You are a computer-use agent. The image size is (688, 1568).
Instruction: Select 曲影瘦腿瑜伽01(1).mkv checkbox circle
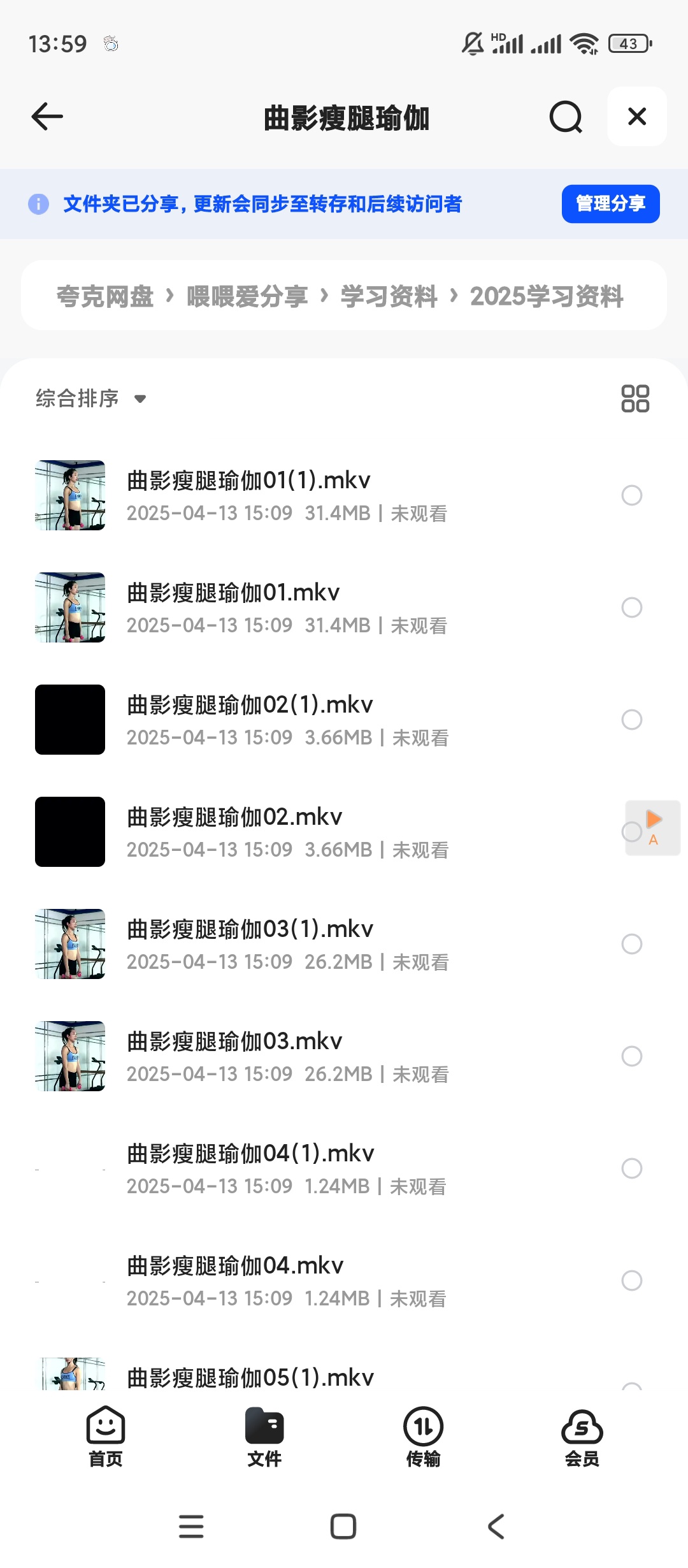pos(631,495)
